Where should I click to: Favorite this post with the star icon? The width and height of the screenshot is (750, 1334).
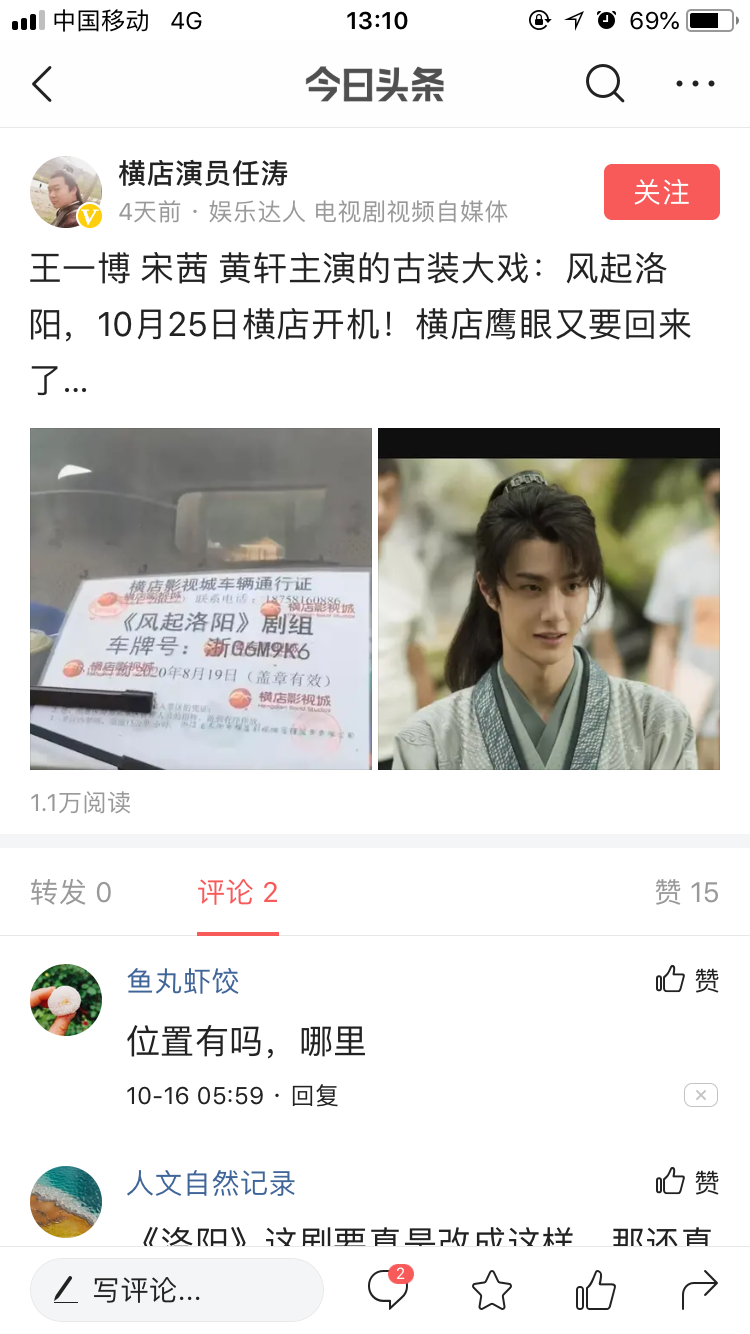point(492,1290)
